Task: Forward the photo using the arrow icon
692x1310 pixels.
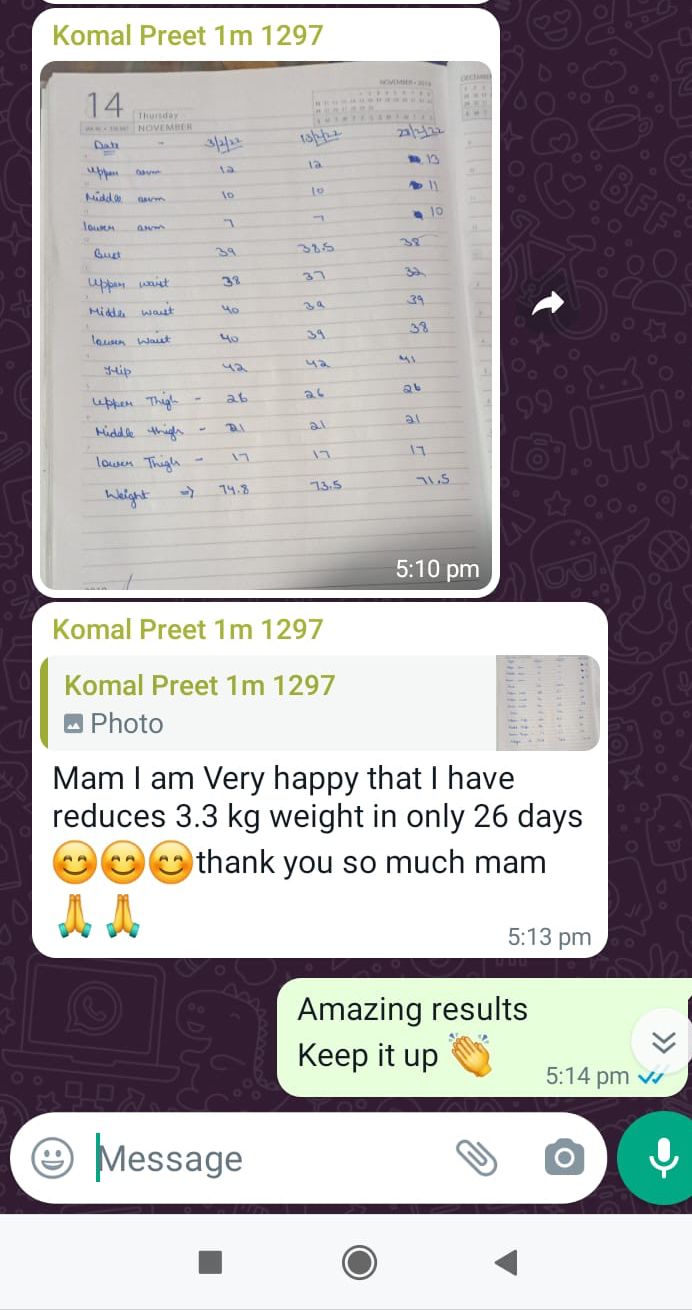Action: [x=548, y=304]
